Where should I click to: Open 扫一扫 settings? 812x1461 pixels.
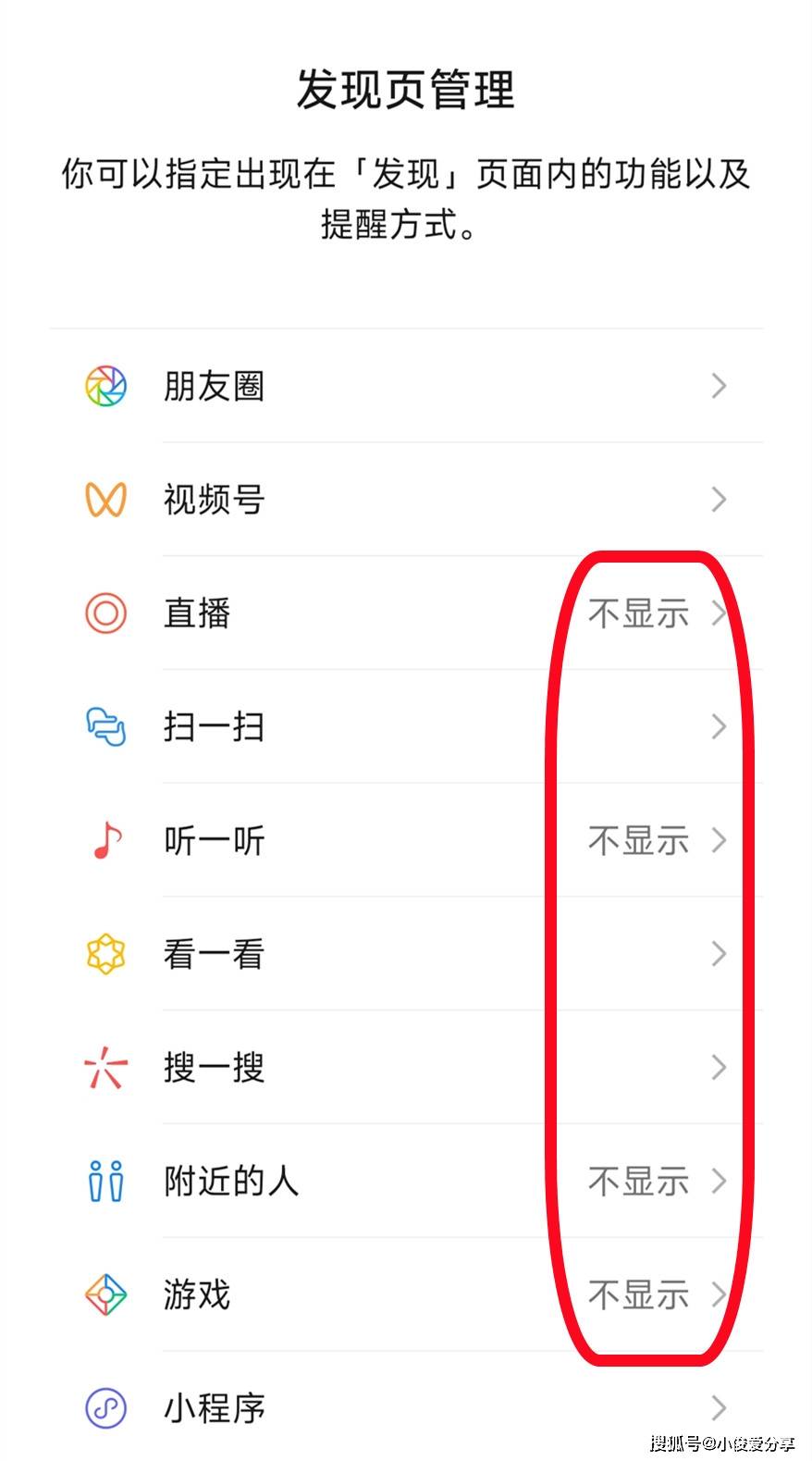(x=405, y=727)
